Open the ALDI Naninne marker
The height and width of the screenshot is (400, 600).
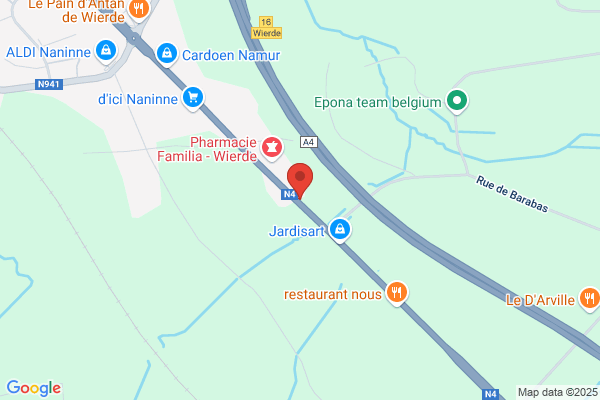tap(106, 52)
